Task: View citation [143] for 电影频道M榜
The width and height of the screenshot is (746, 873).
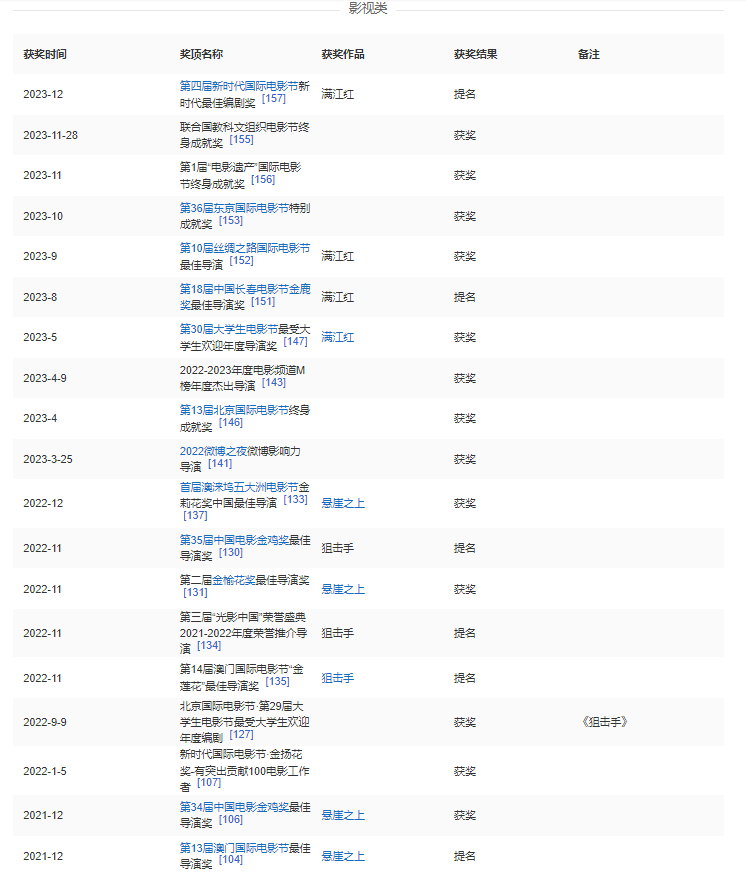Action: point(273,382)
